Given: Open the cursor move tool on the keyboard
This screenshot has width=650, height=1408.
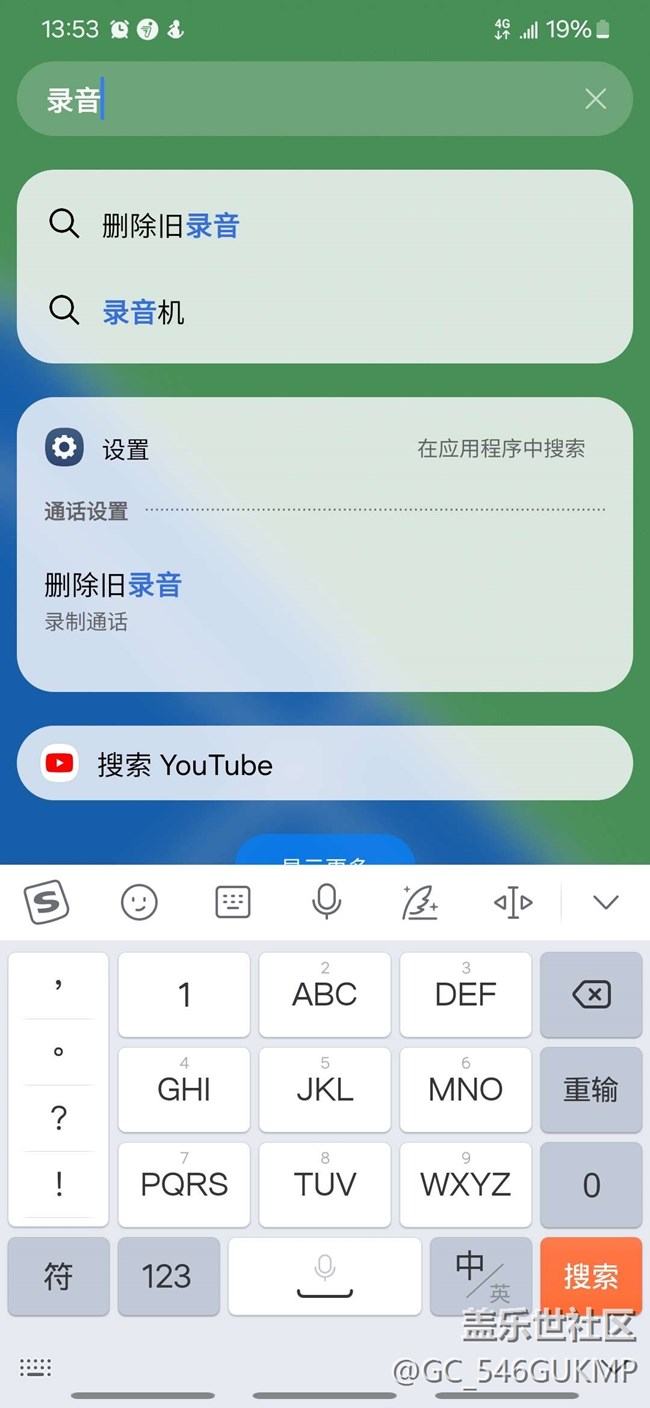Looking at the screenshot, I should point(513,902).
